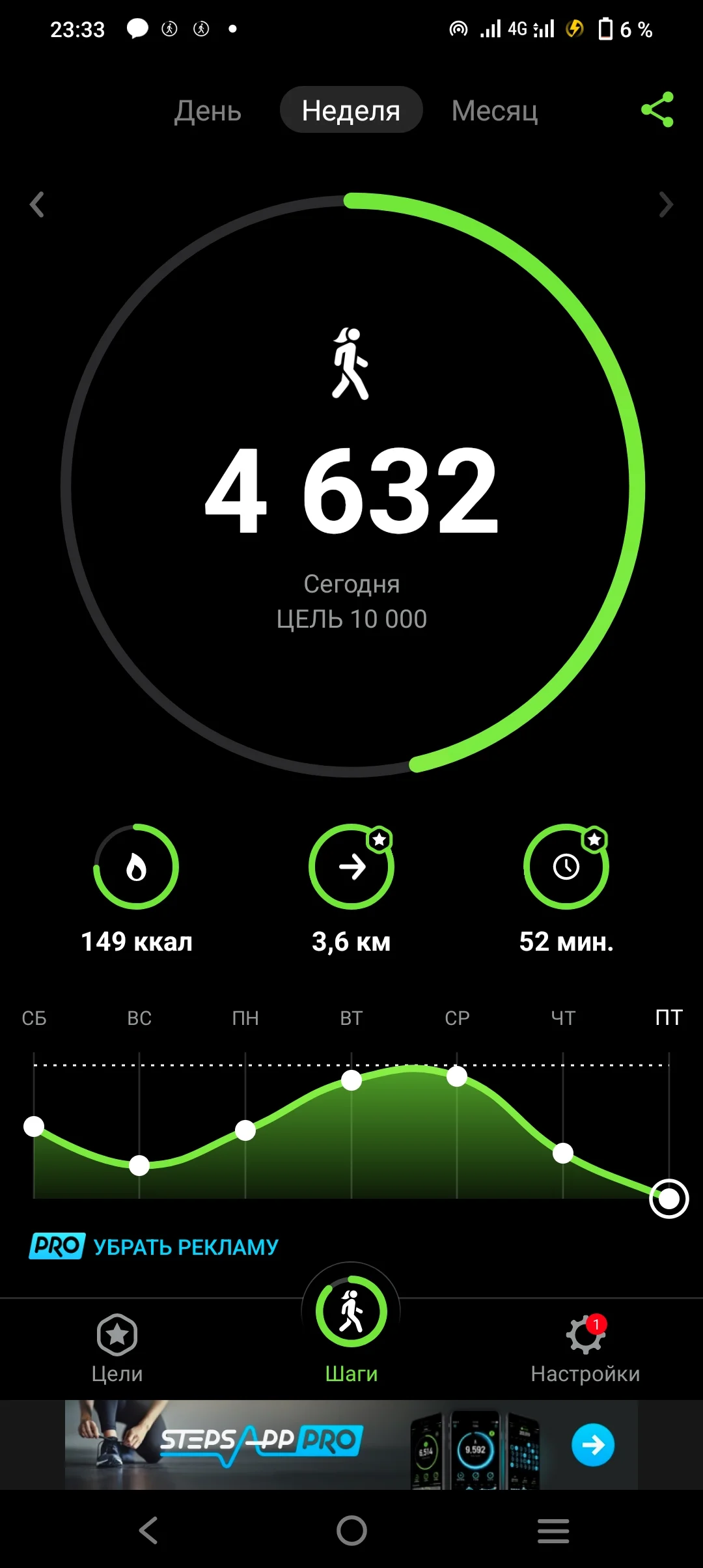Open calories 149 ккал details
703x1568 pixels.
[136, 867]
